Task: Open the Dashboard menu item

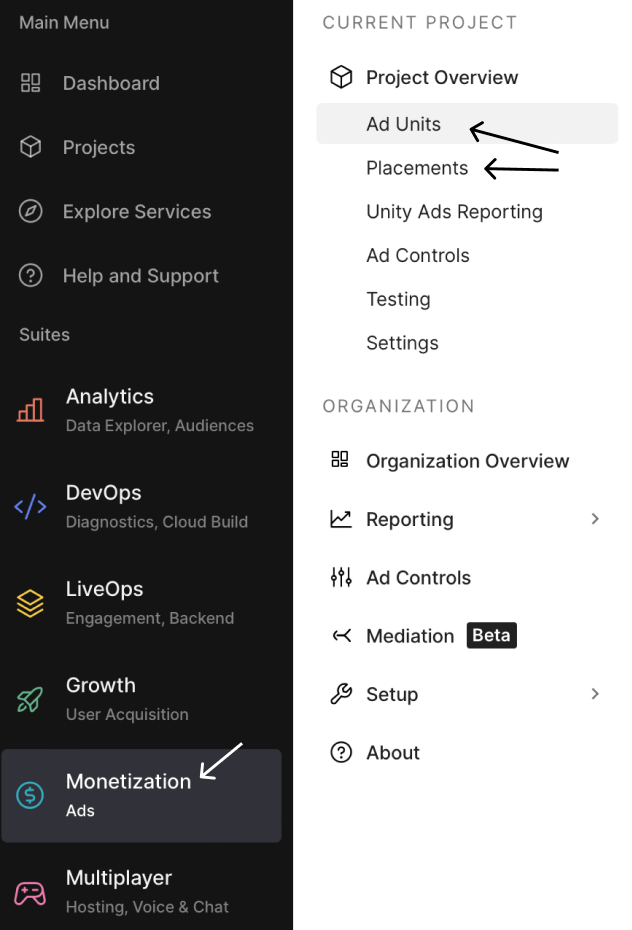Action: coord(110,84)
